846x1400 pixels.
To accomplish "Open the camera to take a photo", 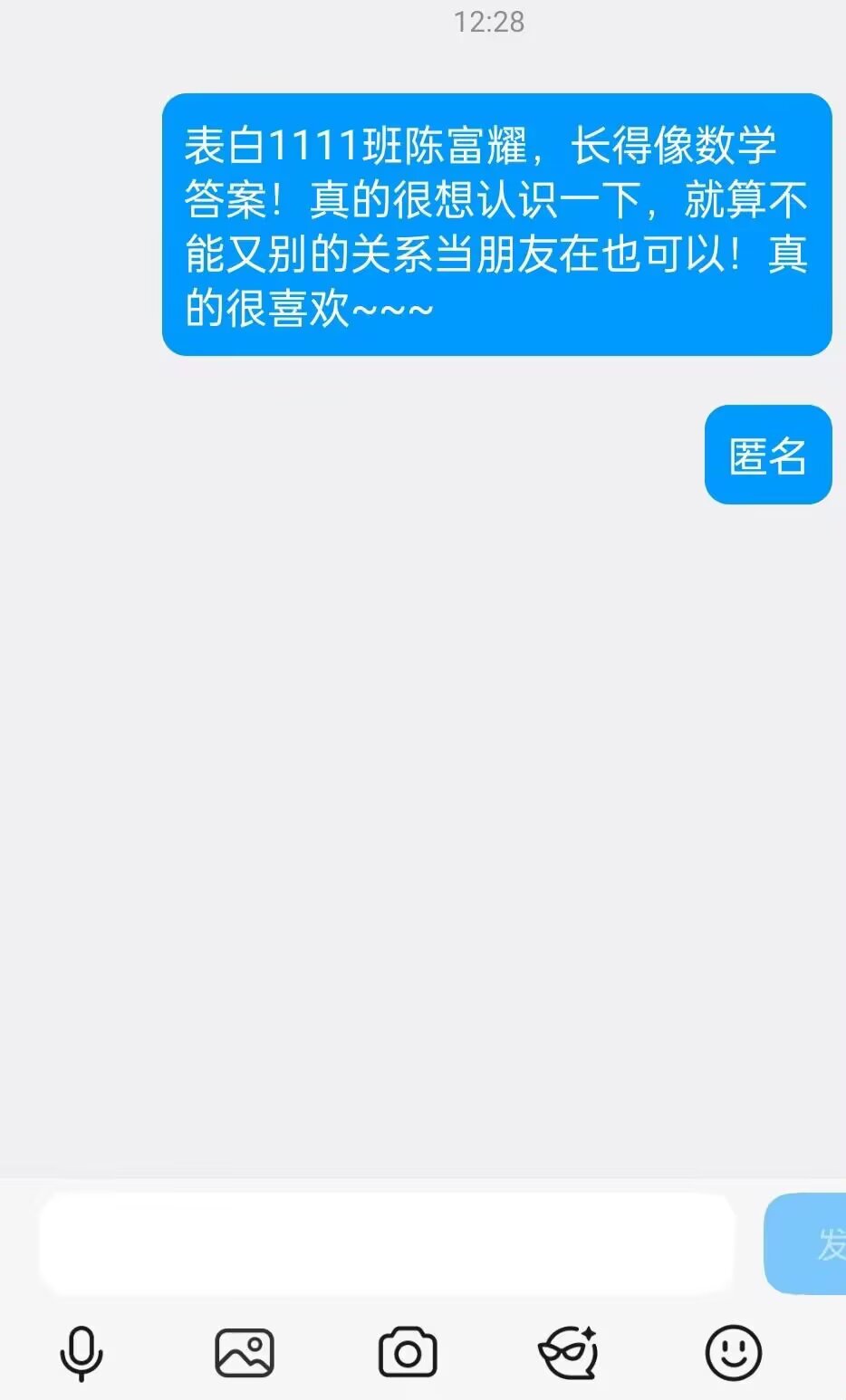I will (x=408, y=1353).
